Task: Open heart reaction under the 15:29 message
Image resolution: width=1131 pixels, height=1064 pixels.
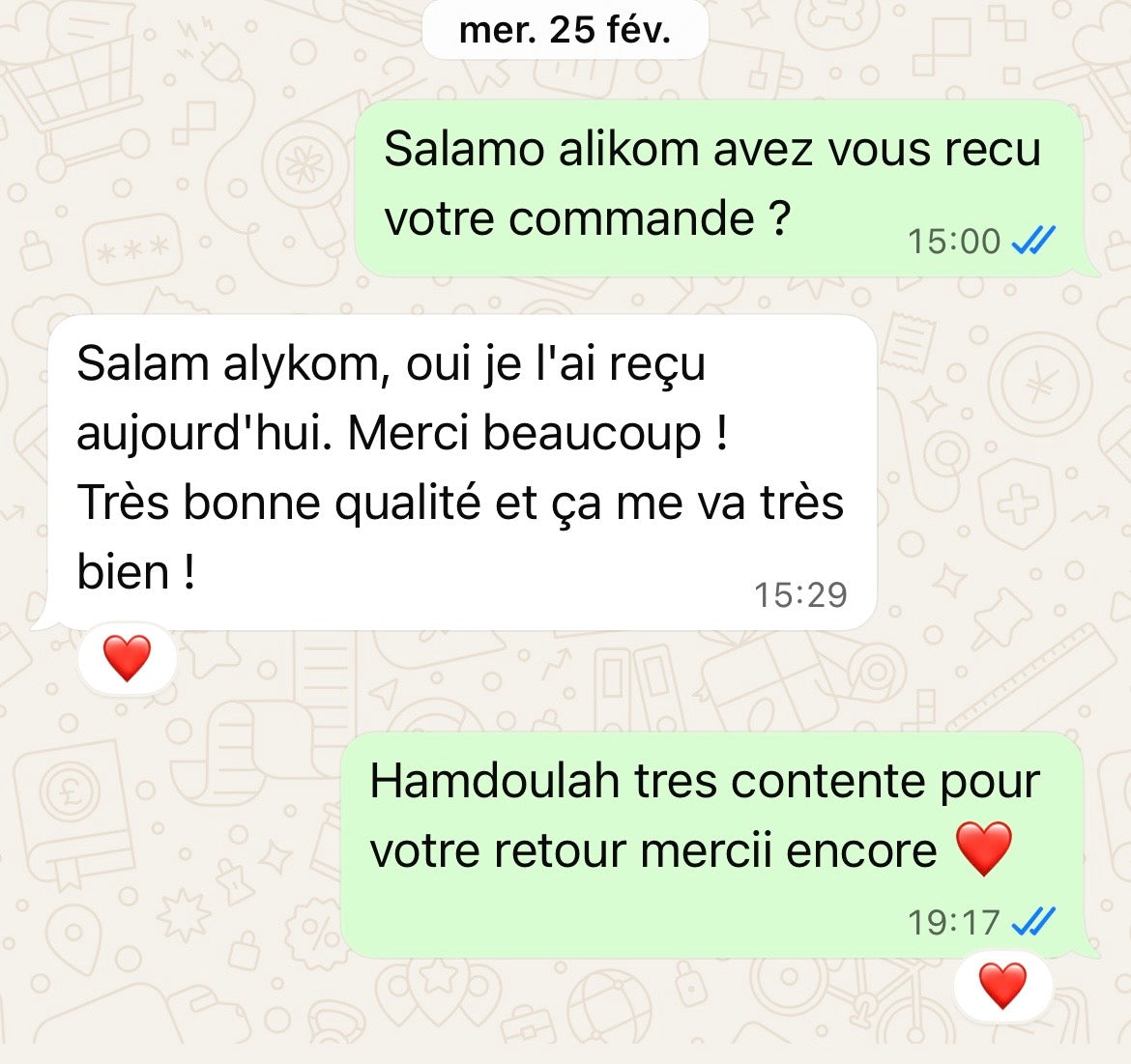Action: coord(128,659)
